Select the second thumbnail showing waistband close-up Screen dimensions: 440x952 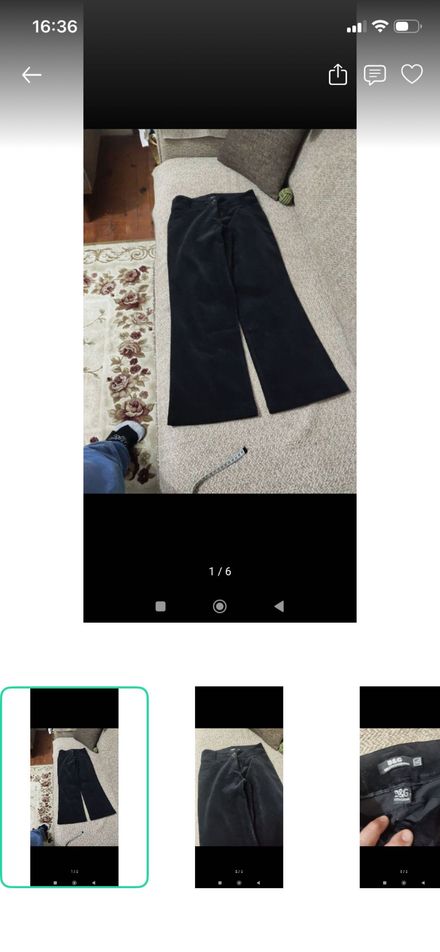pos(239,787)
